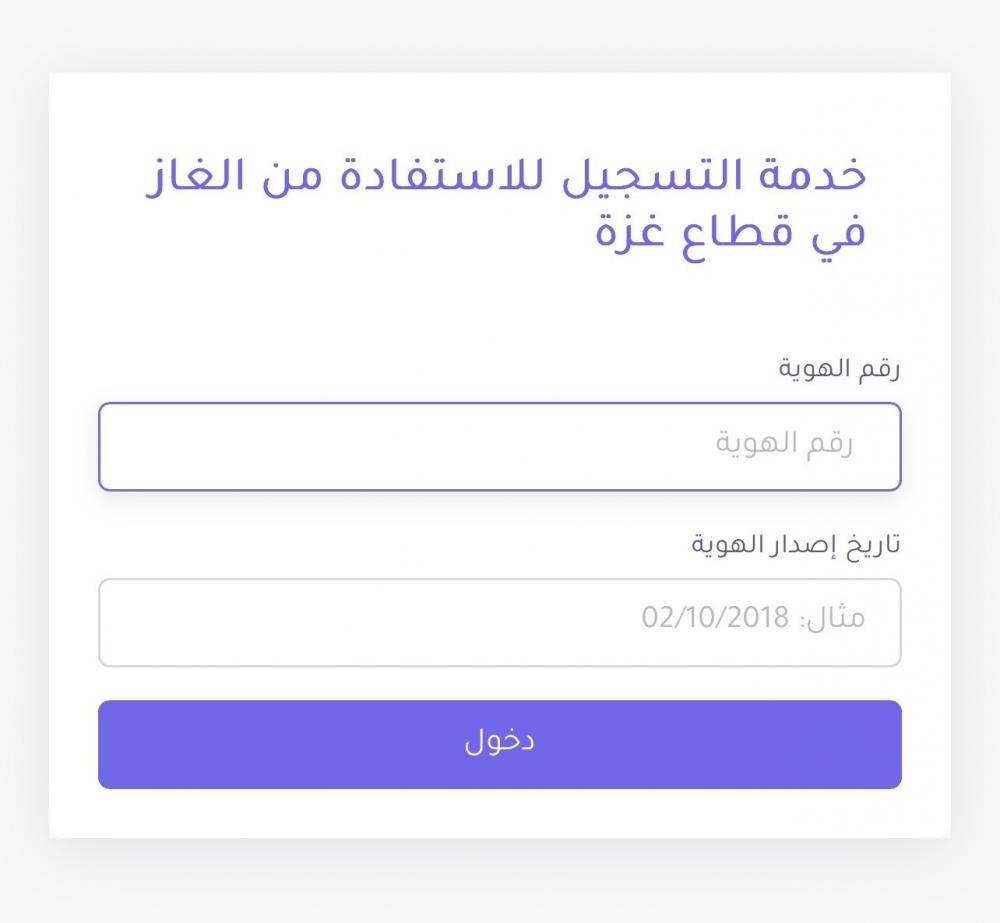Screen dimensions: 1000x923
Task: Tap the تاريخ إصدار الهوية date field
Action: [x=499, y=622]
